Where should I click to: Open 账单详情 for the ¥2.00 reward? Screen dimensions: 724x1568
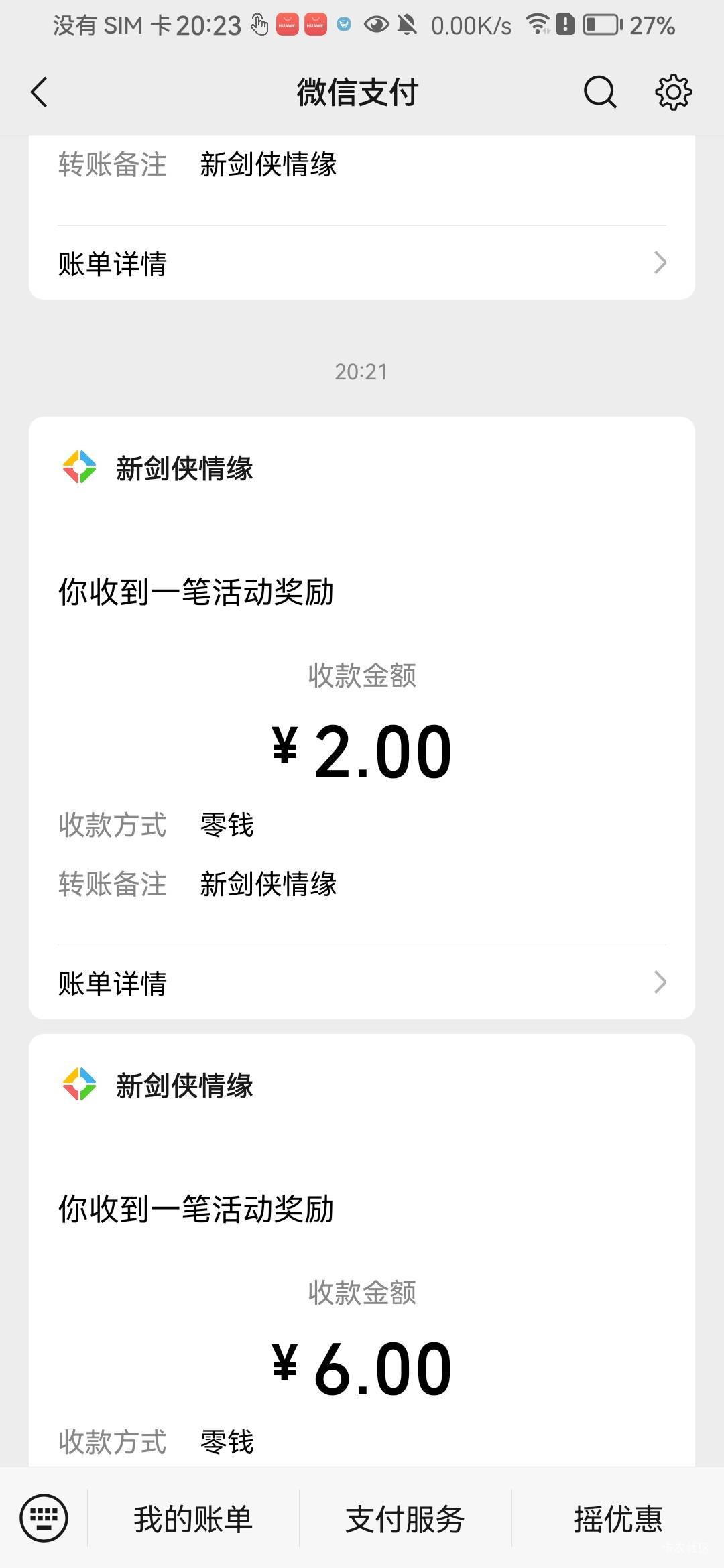point(362,983)
